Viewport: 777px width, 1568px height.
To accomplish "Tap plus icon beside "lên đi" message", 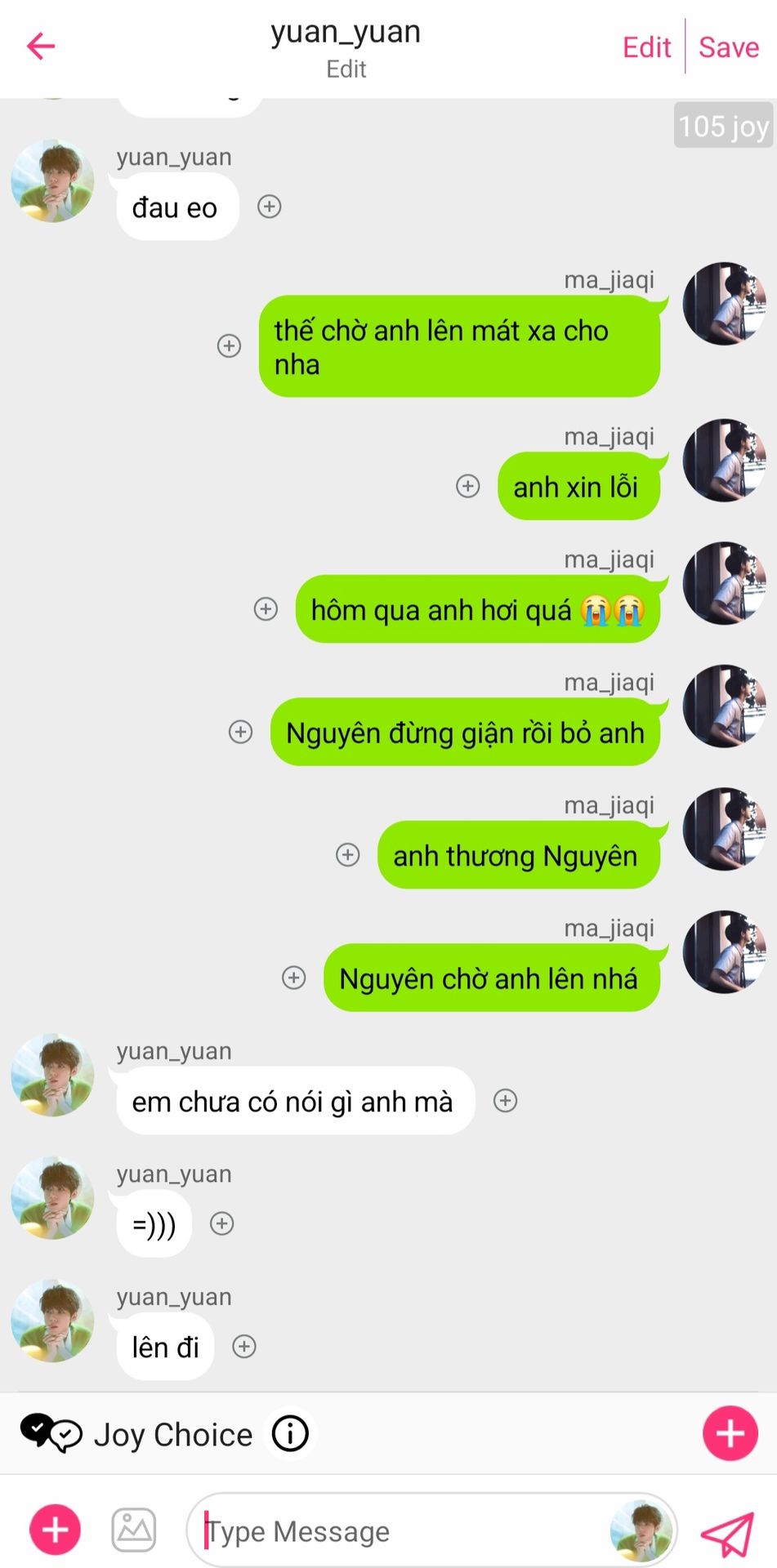I will 244,1347.
